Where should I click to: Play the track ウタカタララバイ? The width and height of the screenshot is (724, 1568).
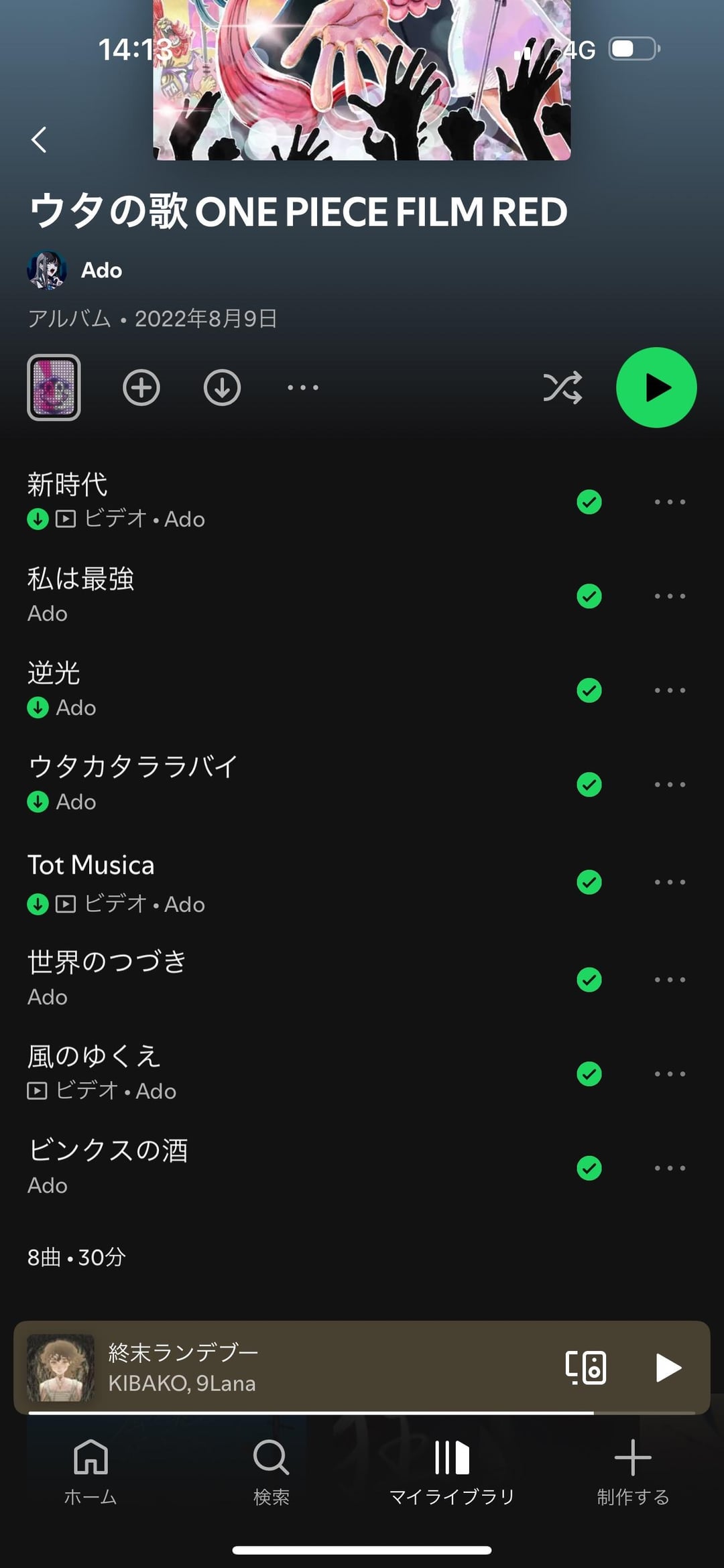click(x=201, y=783)
